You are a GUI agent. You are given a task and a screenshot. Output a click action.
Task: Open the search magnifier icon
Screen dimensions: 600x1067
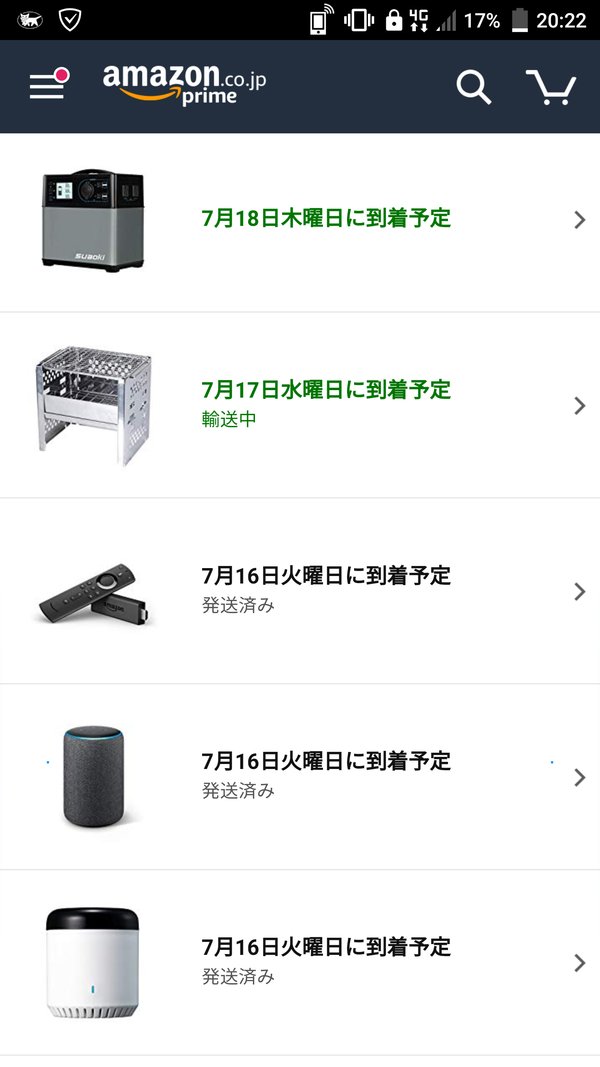[x=473, y=87]
